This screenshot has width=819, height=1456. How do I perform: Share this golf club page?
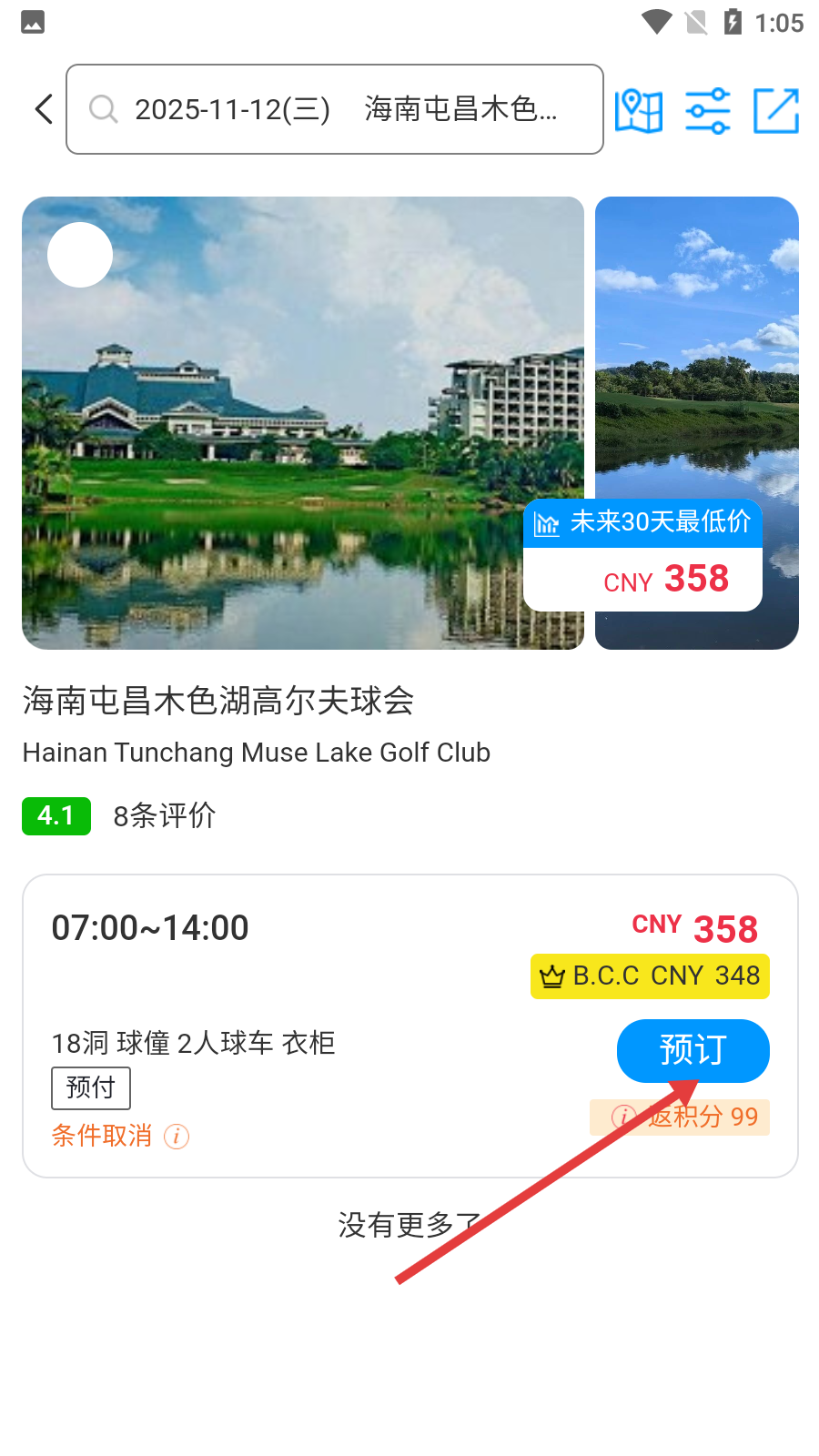776,111
